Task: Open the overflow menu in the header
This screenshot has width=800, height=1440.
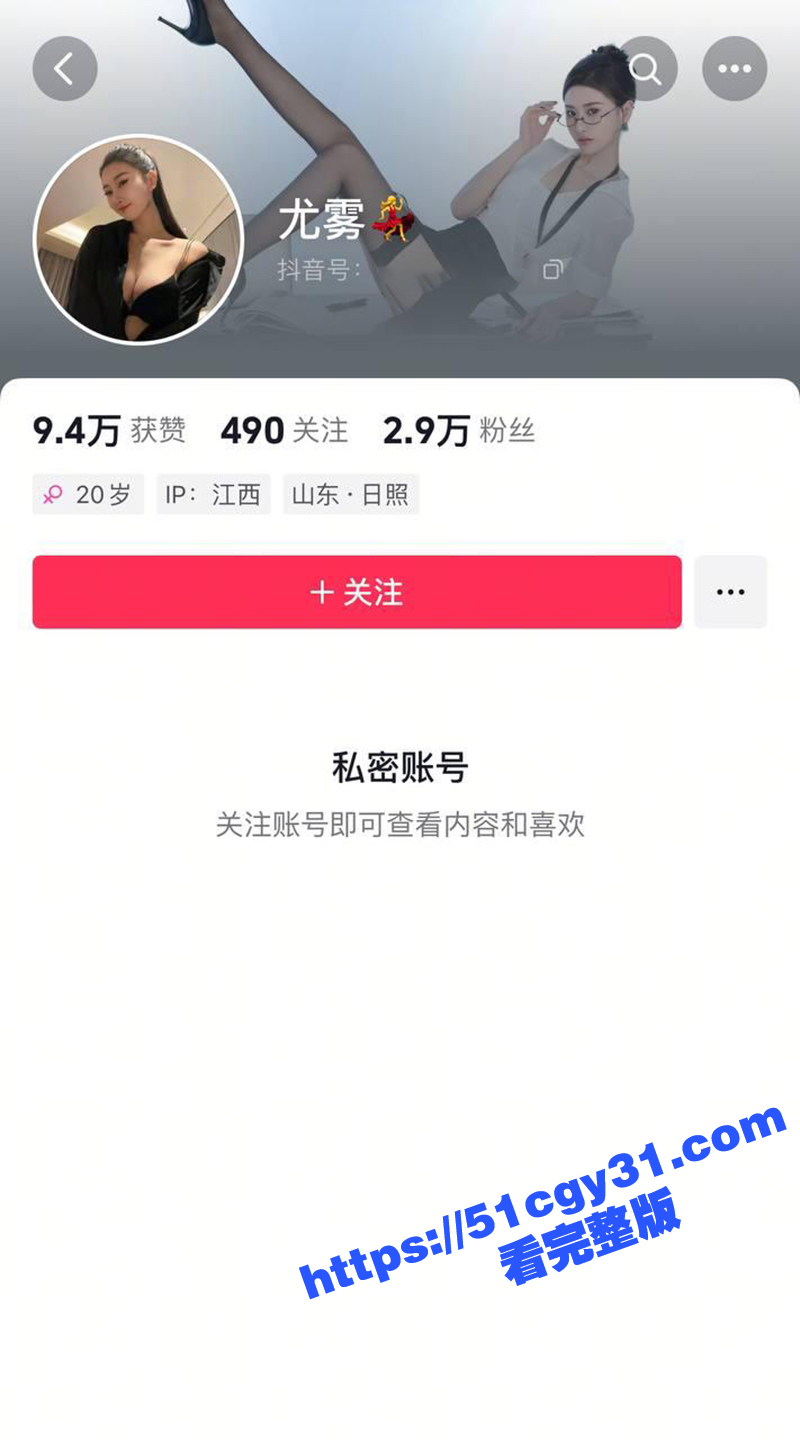Action: pos(734,69)
